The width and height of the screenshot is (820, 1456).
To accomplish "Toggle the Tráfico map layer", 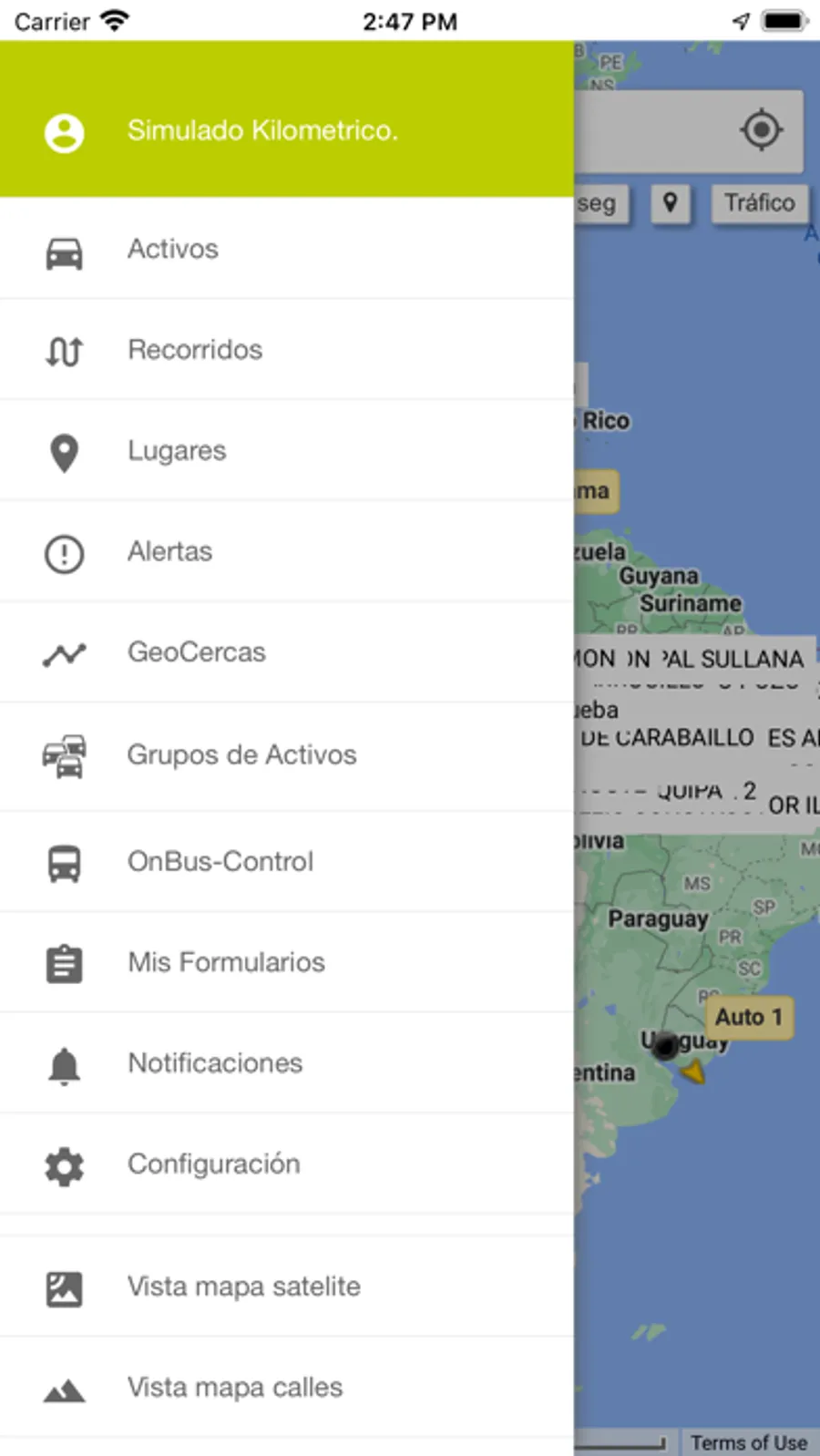I will [x=759, y=203].
